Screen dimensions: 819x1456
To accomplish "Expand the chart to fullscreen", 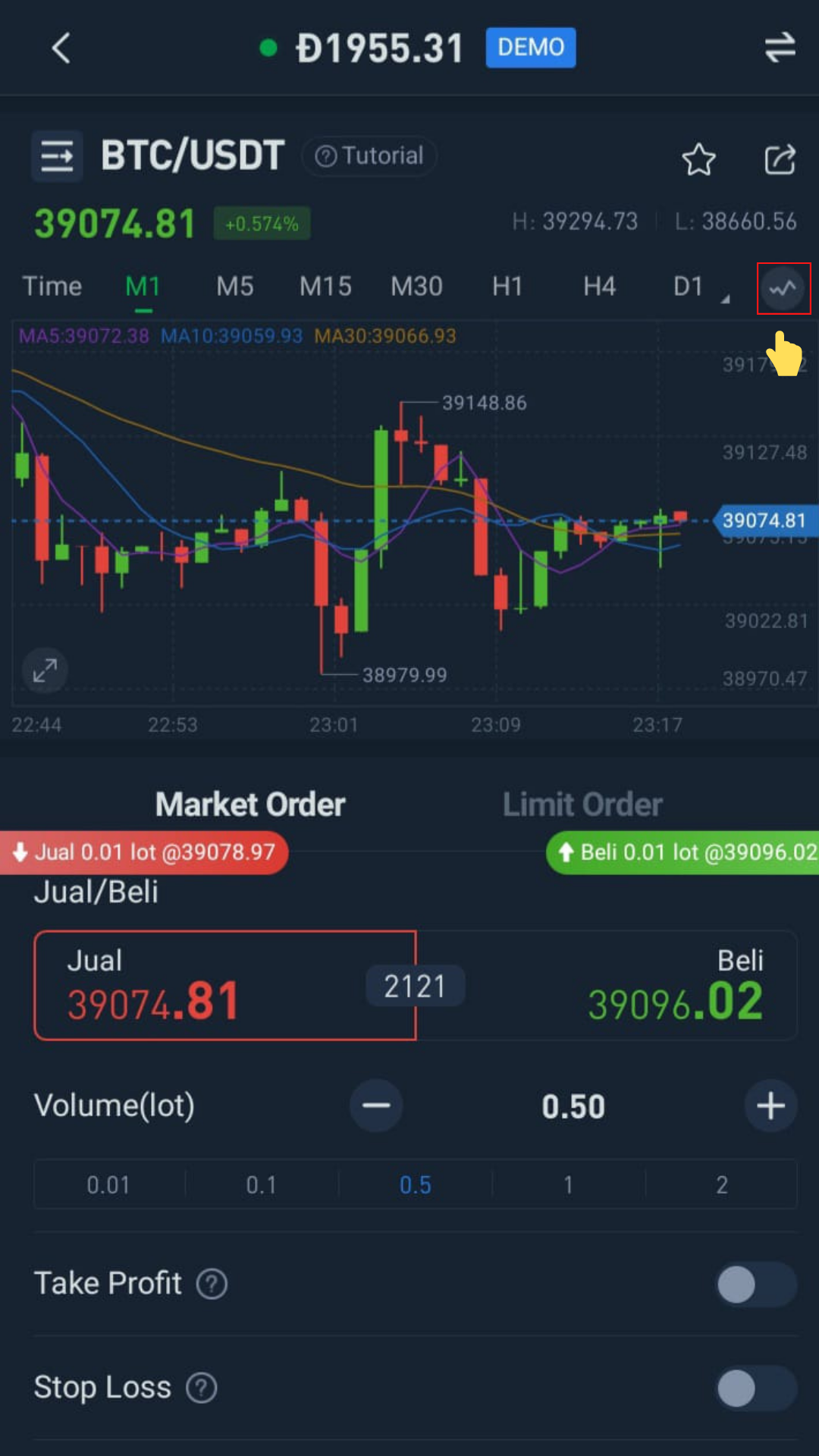I will click(45, 670).
